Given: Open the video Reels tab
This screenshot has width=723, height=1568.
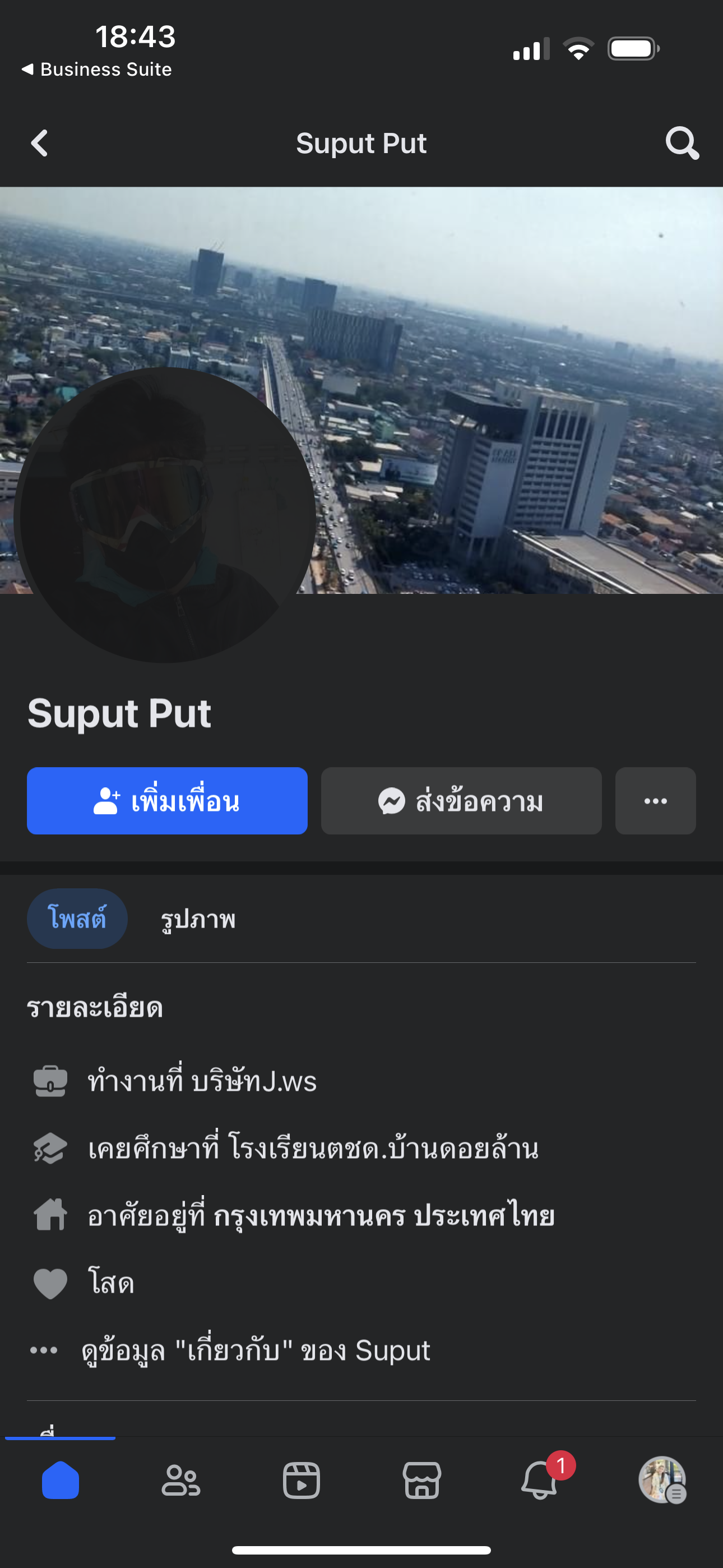Looking at the screenshot, I should click(302, 1481).
